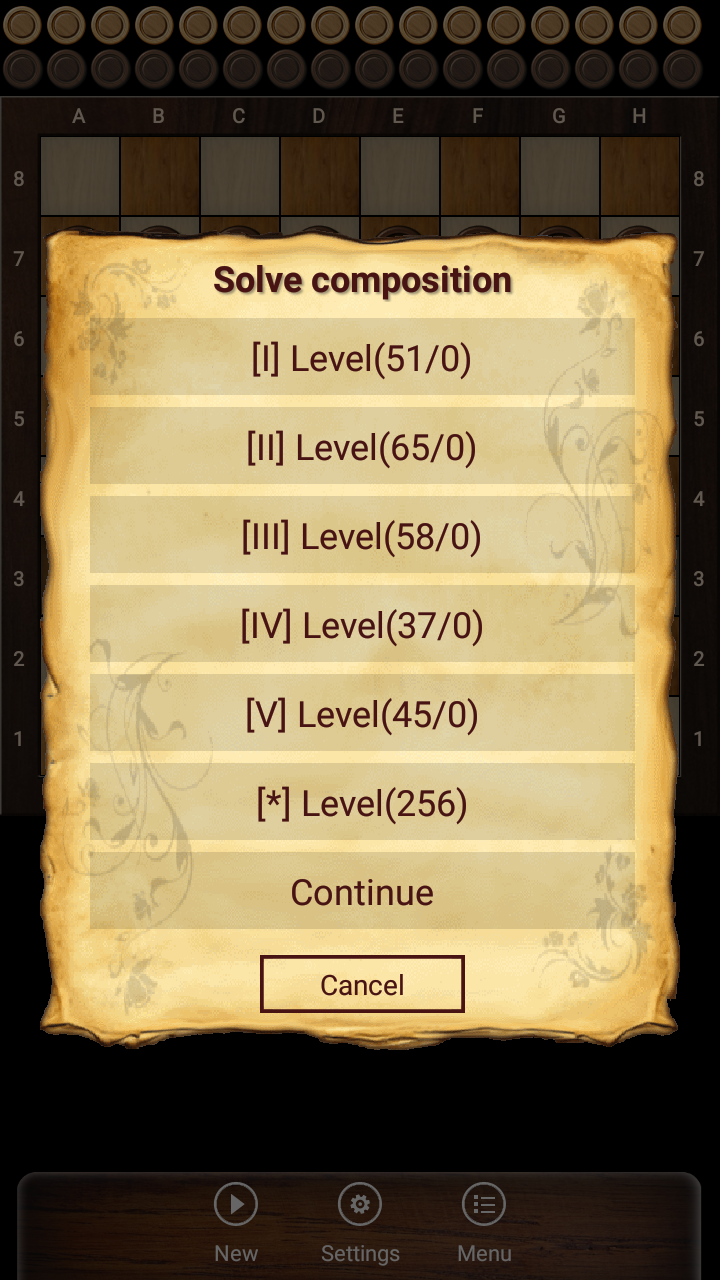Select the [I] Level(51/0) option
The height and width of the screenshot is (1280, 720).
pos(362,358)
